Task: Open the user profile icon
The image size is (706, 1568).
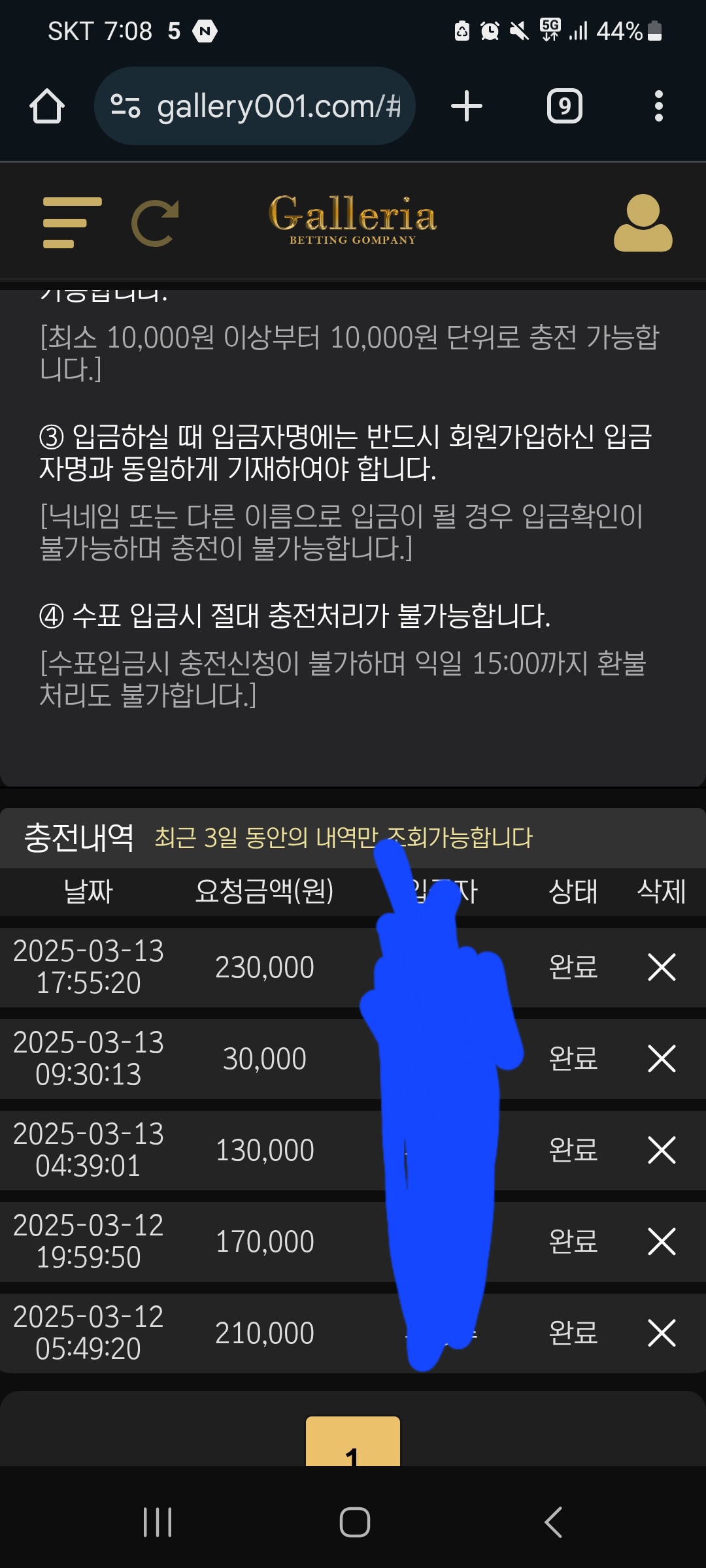Action: [643, 223]
